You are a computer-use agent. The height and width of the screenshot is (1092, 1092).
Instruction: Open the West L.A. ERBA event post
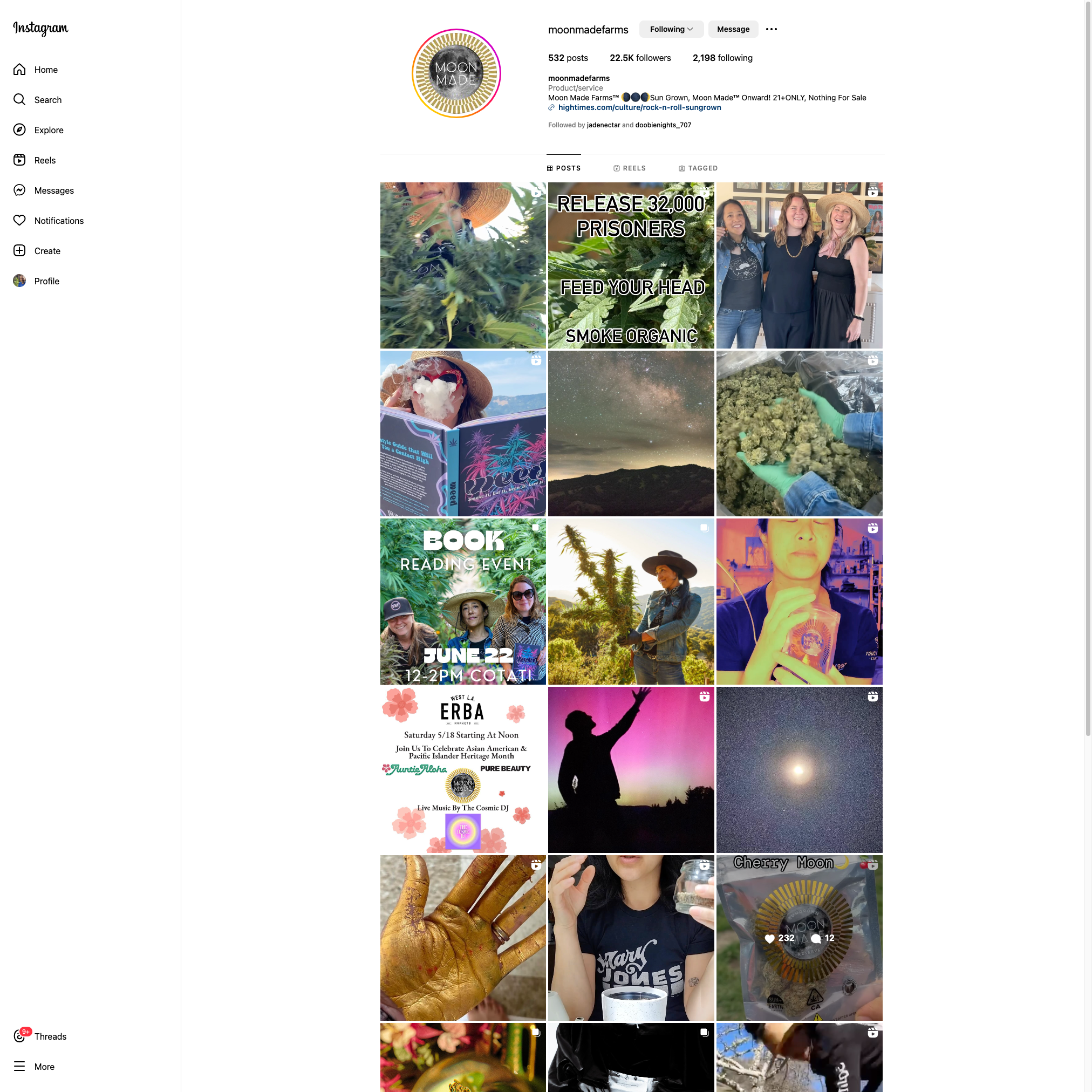(463, 769)
